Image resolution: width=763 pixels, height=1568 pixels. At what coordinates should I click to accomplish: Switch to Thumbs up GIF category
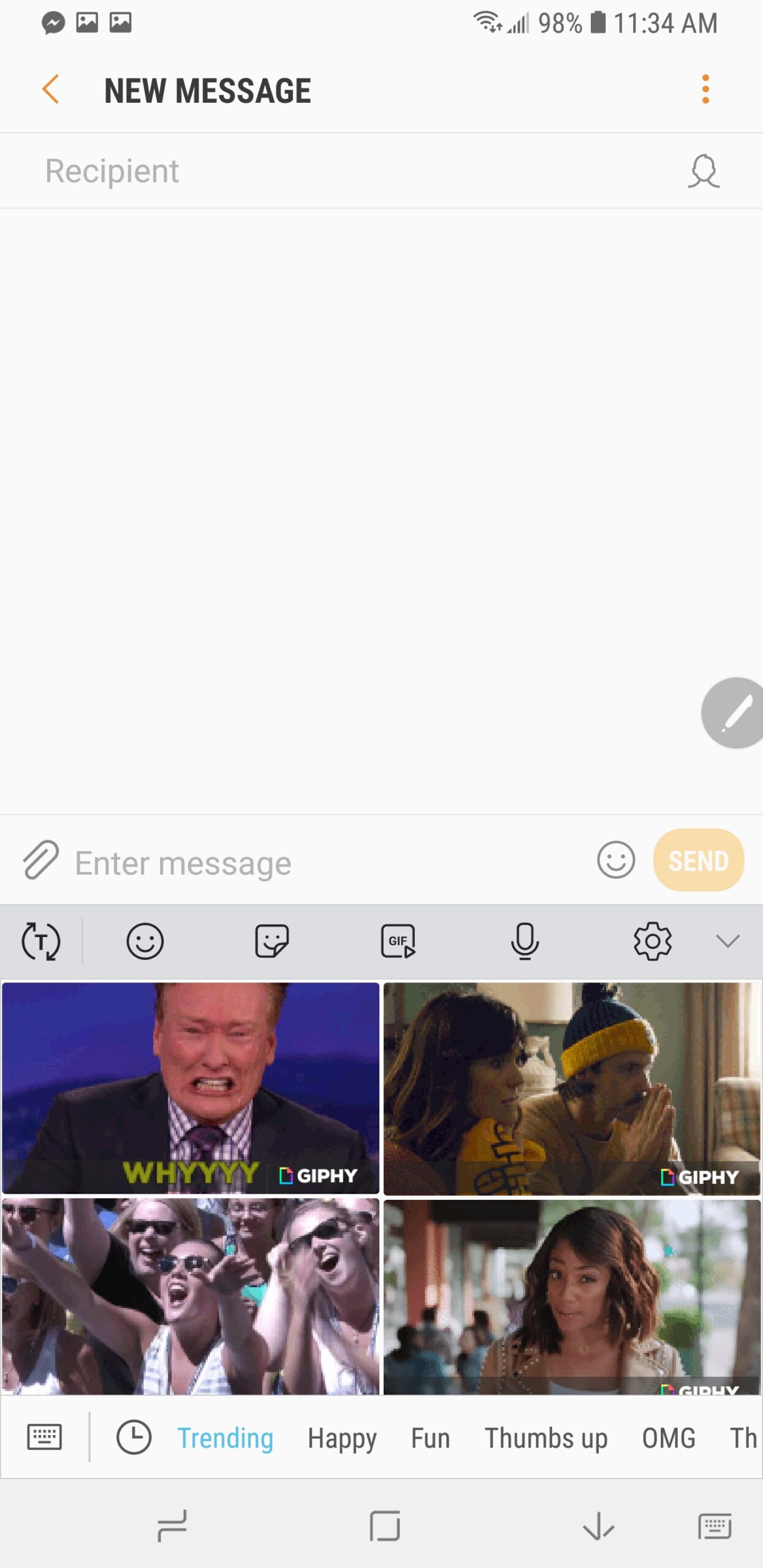(546, 1438)
